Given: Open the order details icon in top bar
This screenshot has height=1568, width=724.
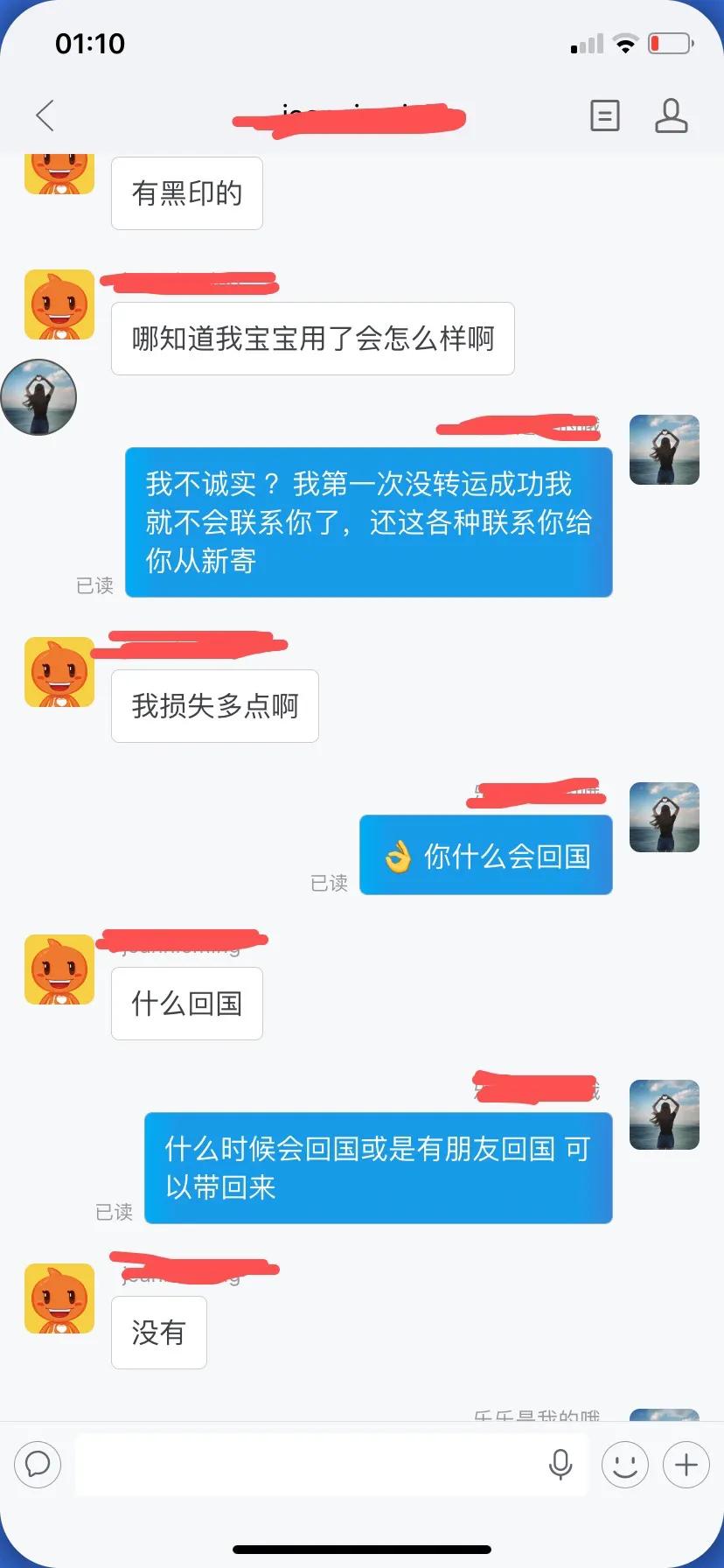Looking at the screenshot, I should (x=604, y=115).
